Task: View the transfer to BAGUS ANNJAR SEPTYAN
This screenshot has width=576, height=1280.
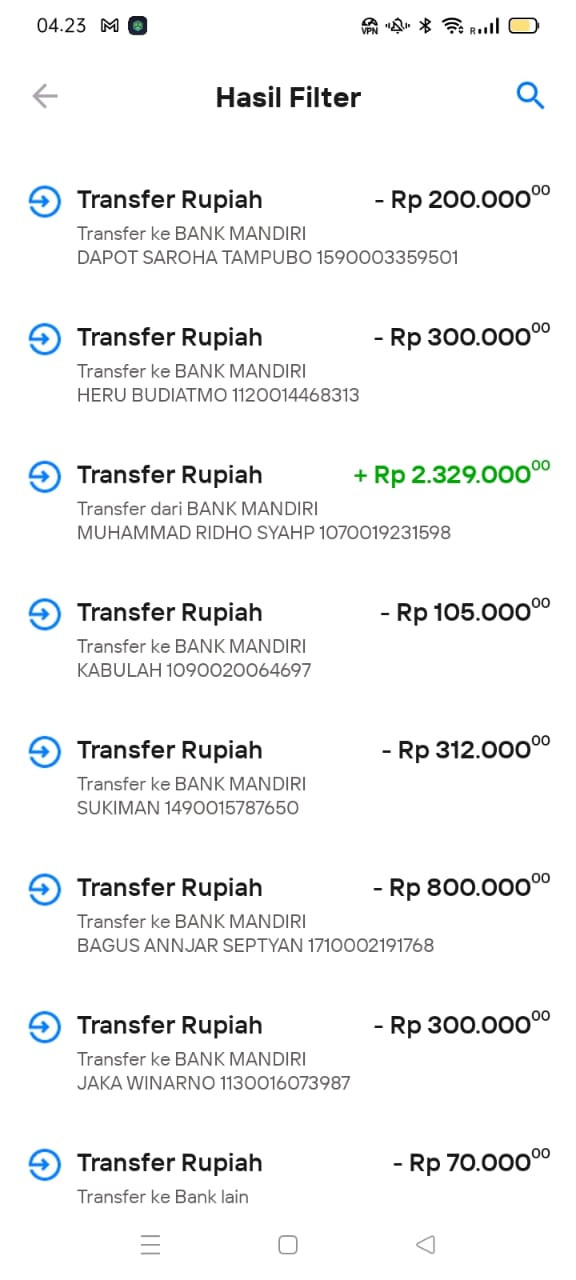Action: [288, 914]
